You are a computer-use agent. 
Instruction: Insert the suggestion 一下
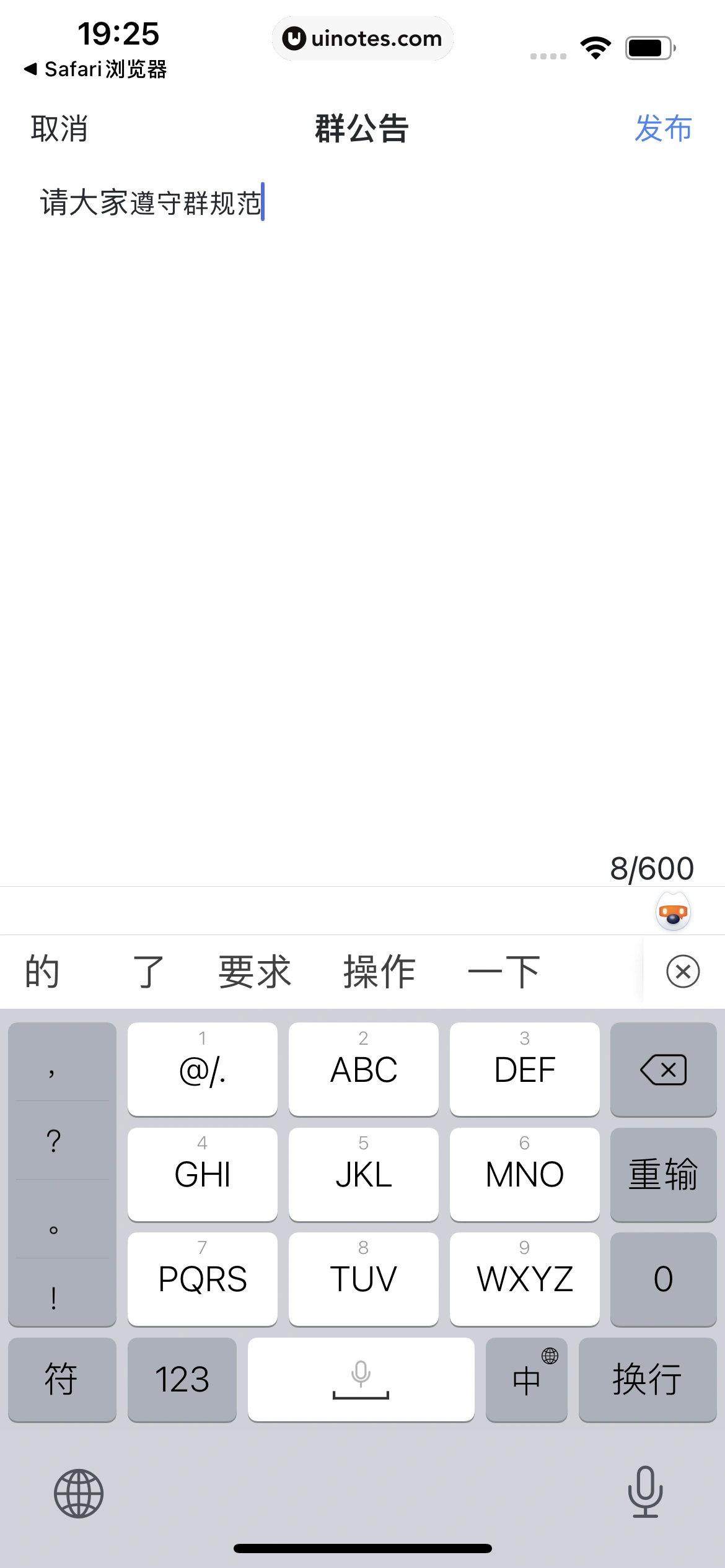tap(503, 972)
